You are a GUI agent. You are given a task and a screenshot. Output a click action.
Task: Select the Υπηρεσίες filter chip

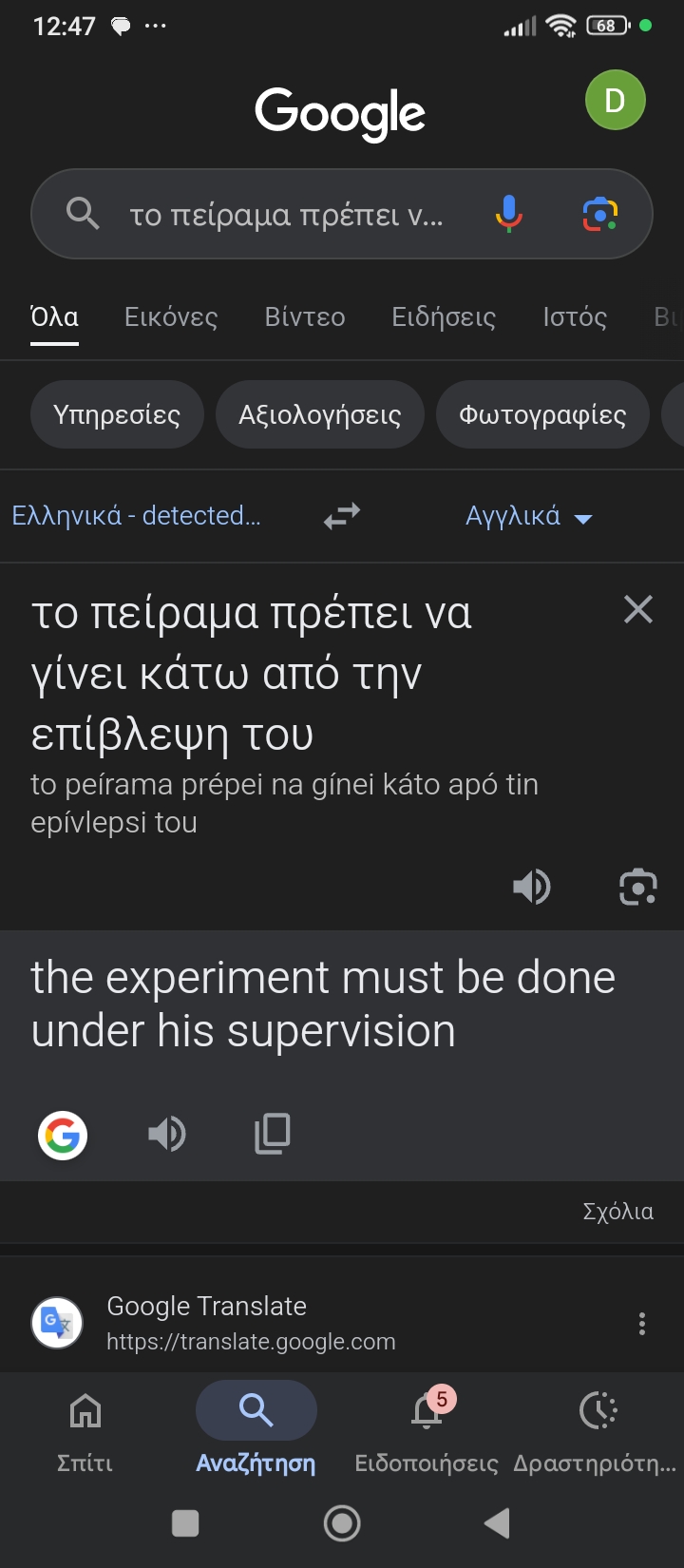tap(117, 415)
